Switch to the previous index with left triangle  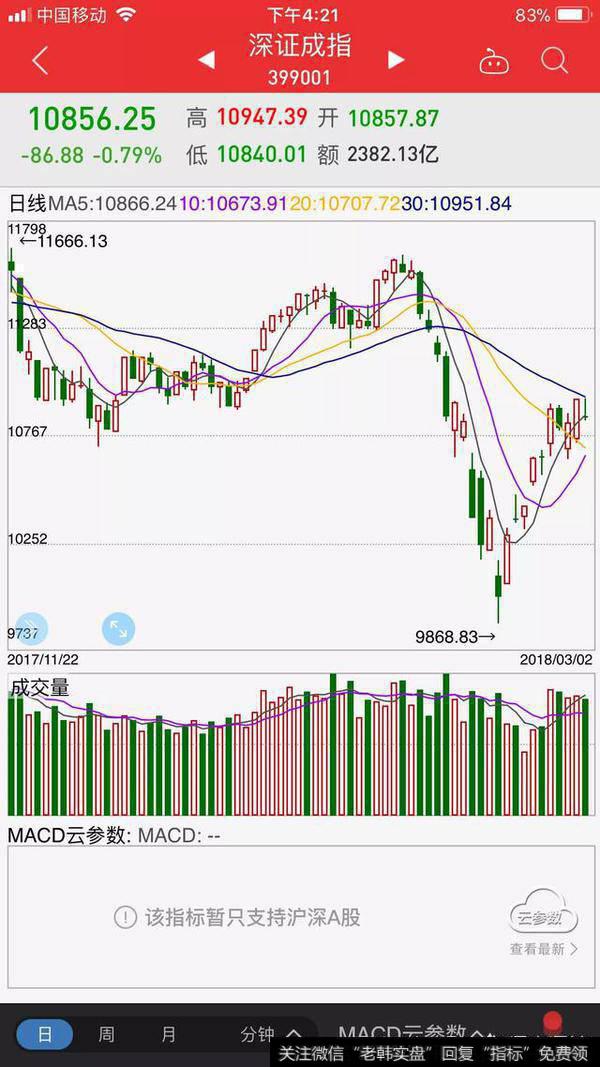pos(206,60)
